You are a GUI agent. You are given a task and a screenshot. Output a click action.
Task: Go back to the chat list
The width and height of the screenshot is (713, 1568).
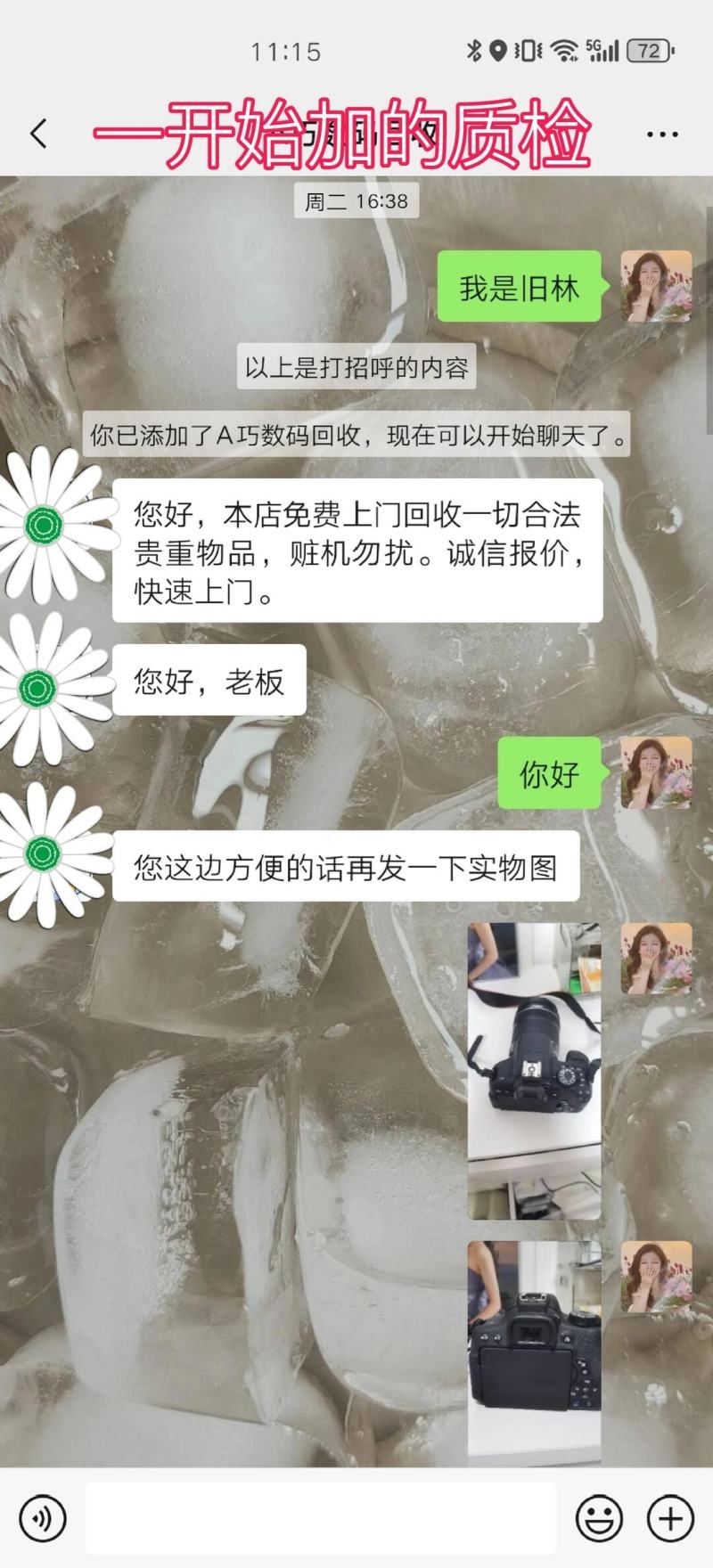[x=38, y=135]
